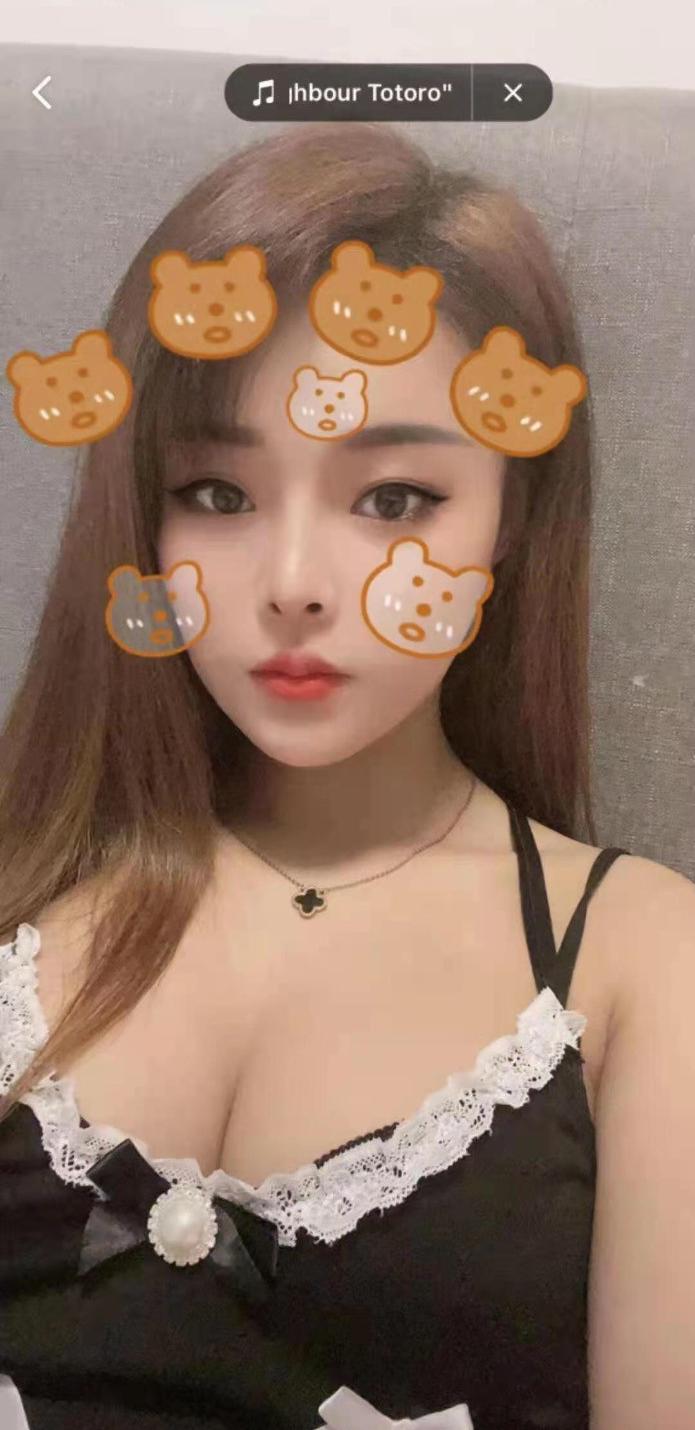695x1430 pixels.
Task: Open the "Neighbour Totoro" sound selection
Action: point(351,93)
